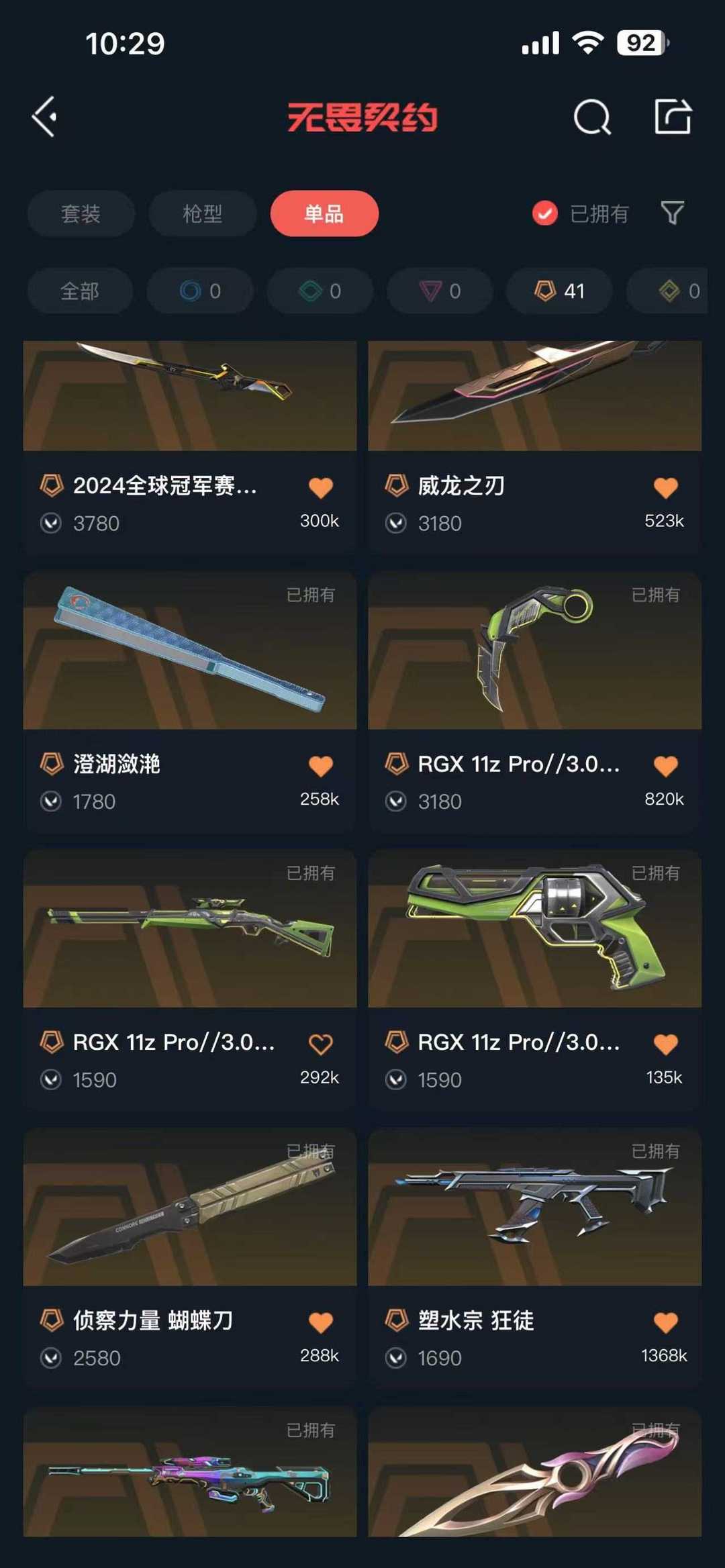Screen dimensions: 725x1568
Task: Select the orange rarity chip showing 41
Action: click(559, 291)
